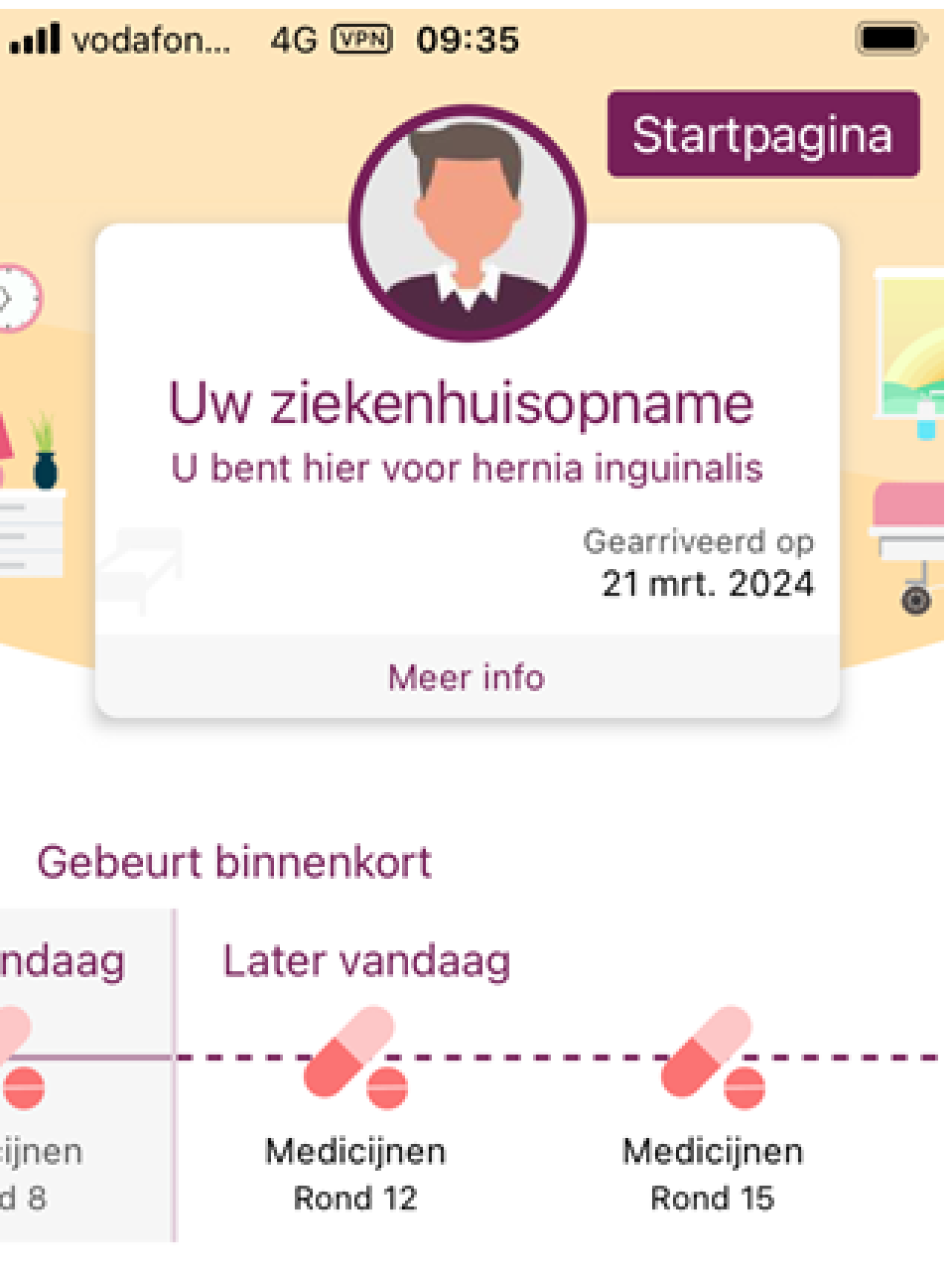Screen dimensions: 950x1278
Task: Tap Meer info on the hospital admission card
Action: pyautogui.click(x=466, y=677)
